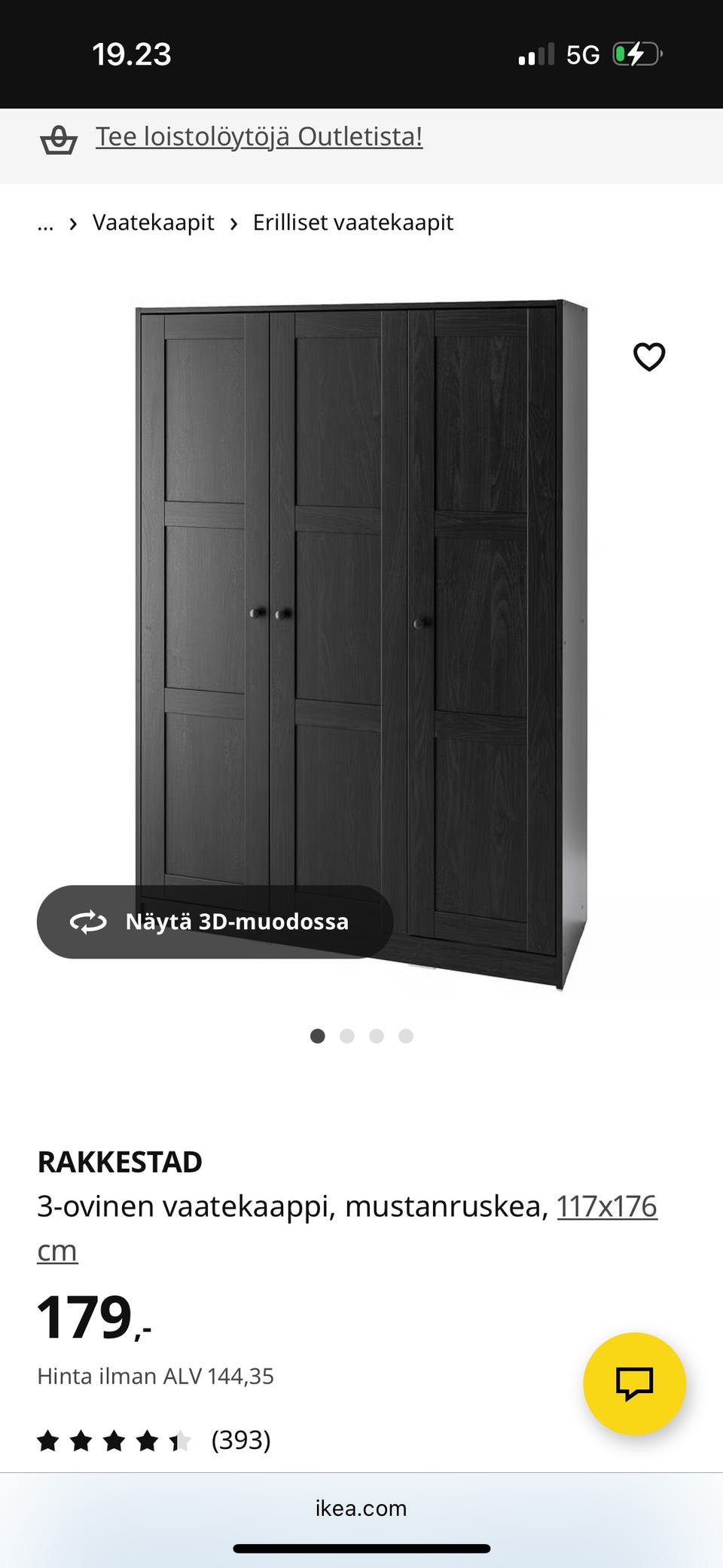
Task: Open the 117x176 cm size link
Action: (x=606, y=1207)
